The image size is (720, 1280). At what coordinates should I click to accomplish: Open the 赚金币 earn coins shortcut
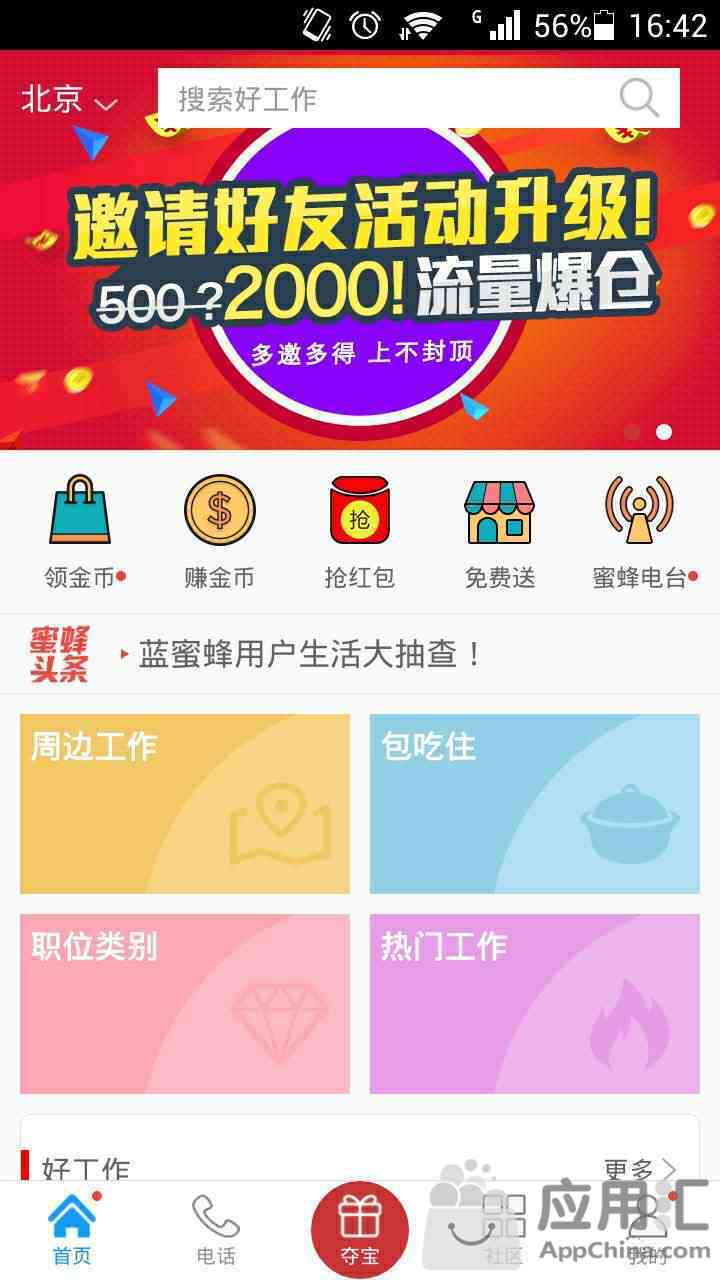(219, 532)
